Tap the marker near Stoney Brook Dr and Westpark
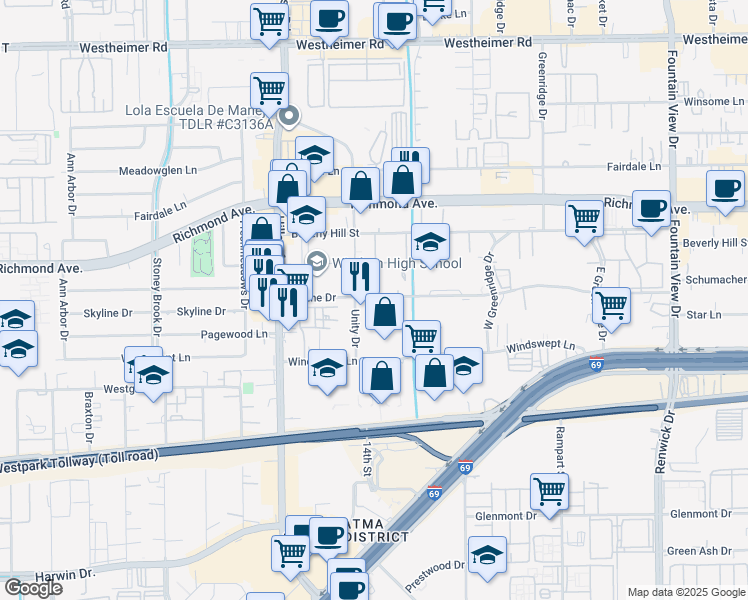The width and height of the screenshot is (748, 600). pos(154,375)
